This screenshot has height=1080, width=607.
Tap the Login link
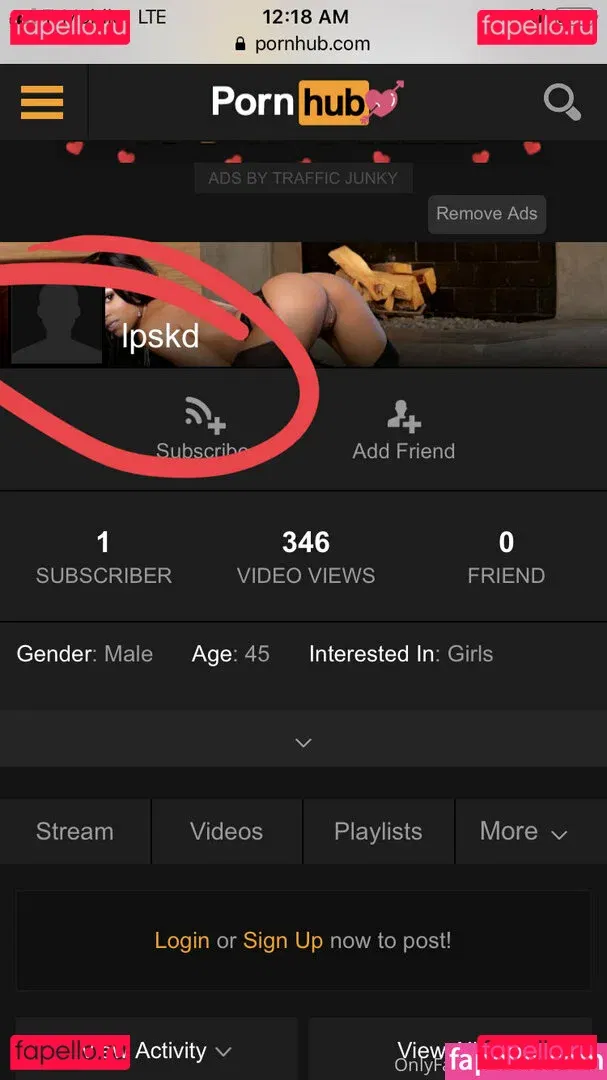[x=182, y=940]
